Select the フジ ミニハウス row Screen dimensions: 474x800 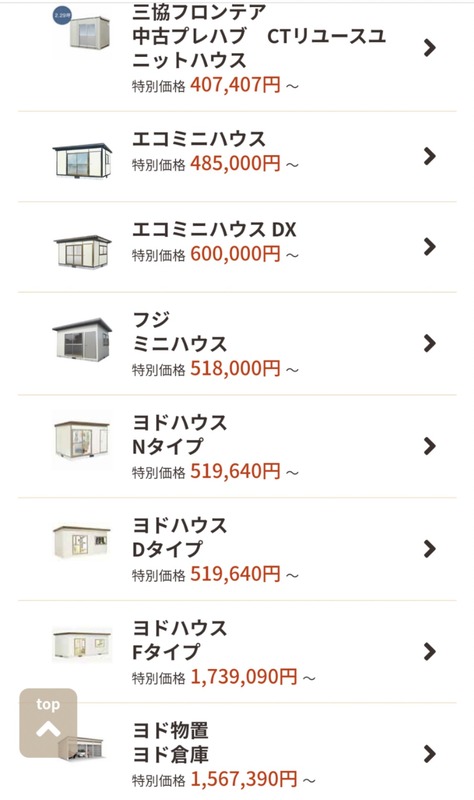click(237, 343)
